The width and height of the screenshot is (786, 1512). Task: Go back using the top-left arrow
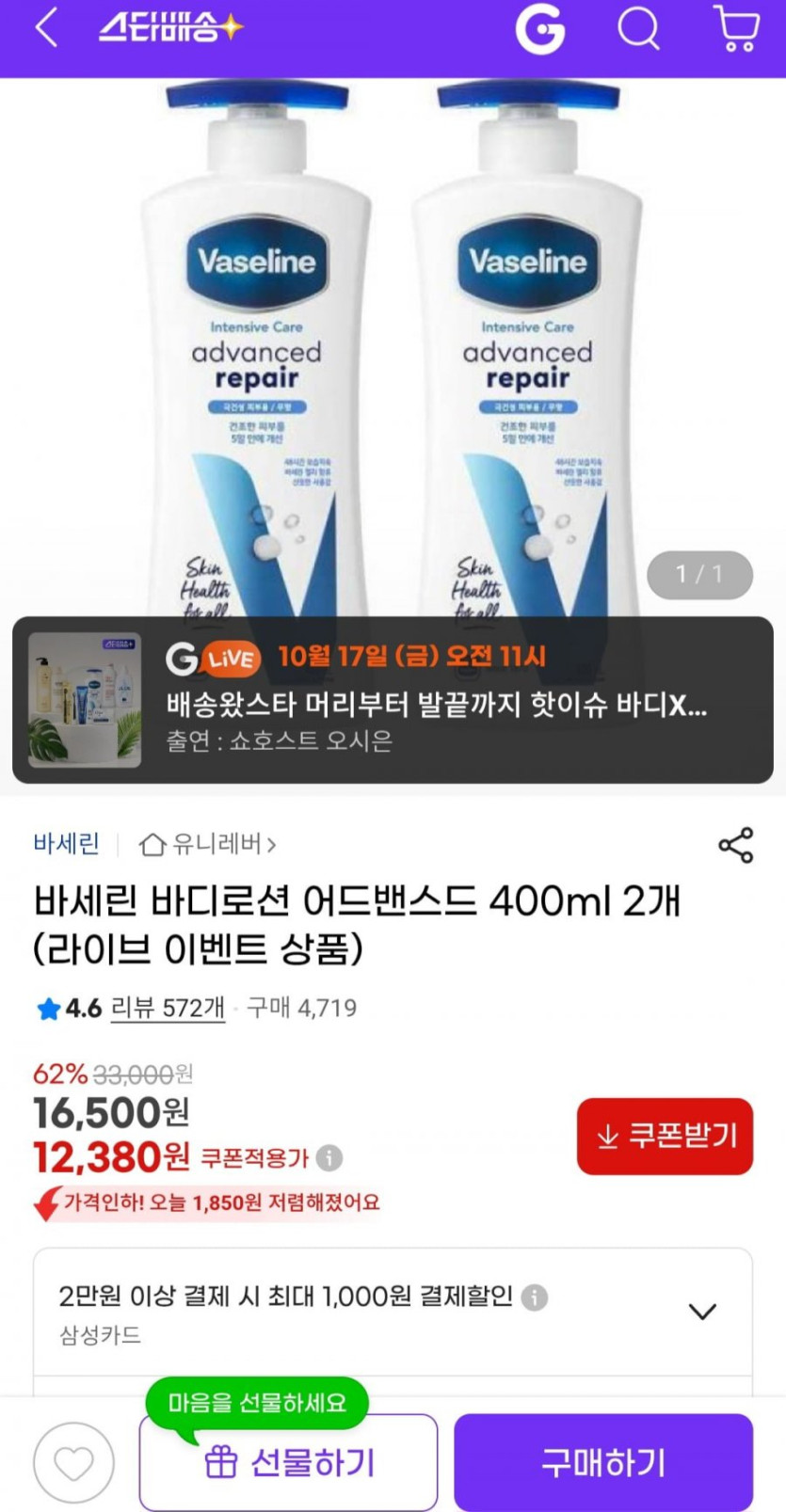(x=45, y=29)
